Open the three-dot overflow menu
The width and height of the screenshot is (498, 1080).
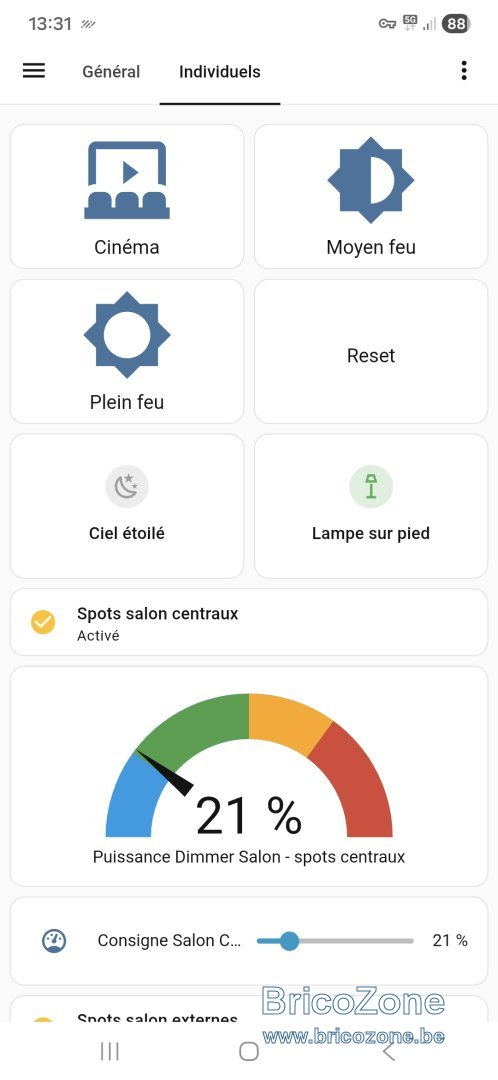pos(464,70)
